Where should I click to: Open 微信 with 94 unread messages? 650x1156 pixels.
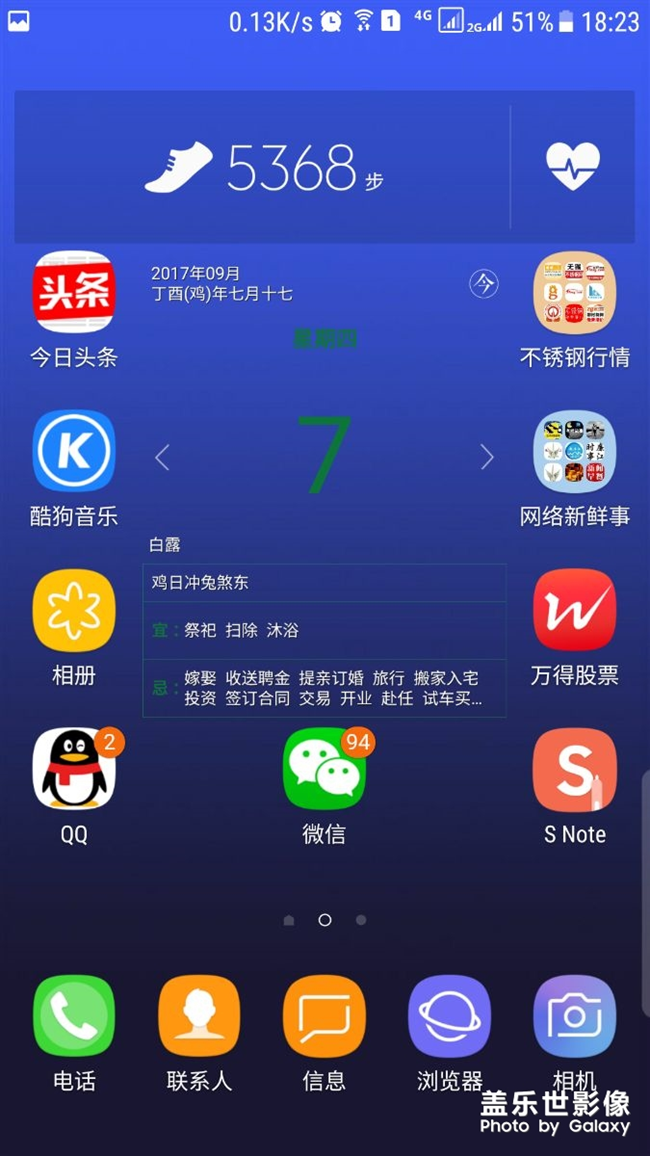pos(324,769)
